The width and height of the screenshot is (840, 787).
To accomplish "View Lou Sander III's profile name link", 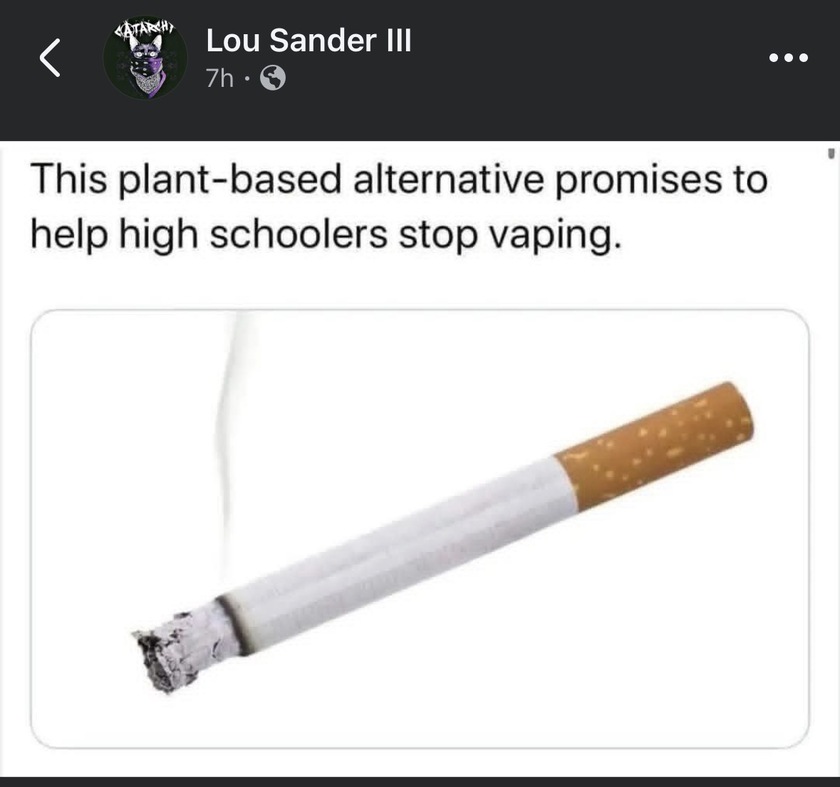I will (308, 41).
